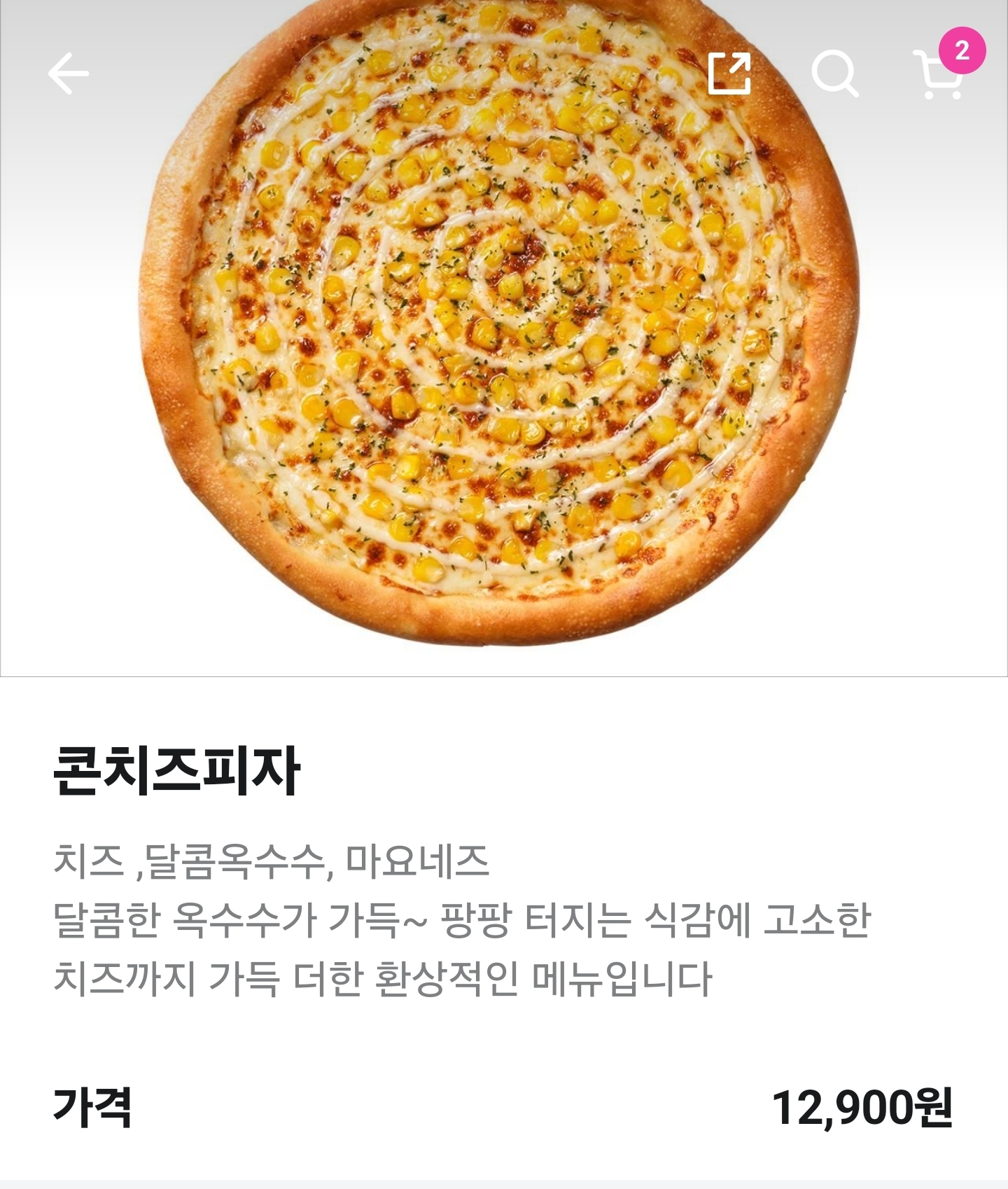Go back using the arrow icon

point(69,74)
